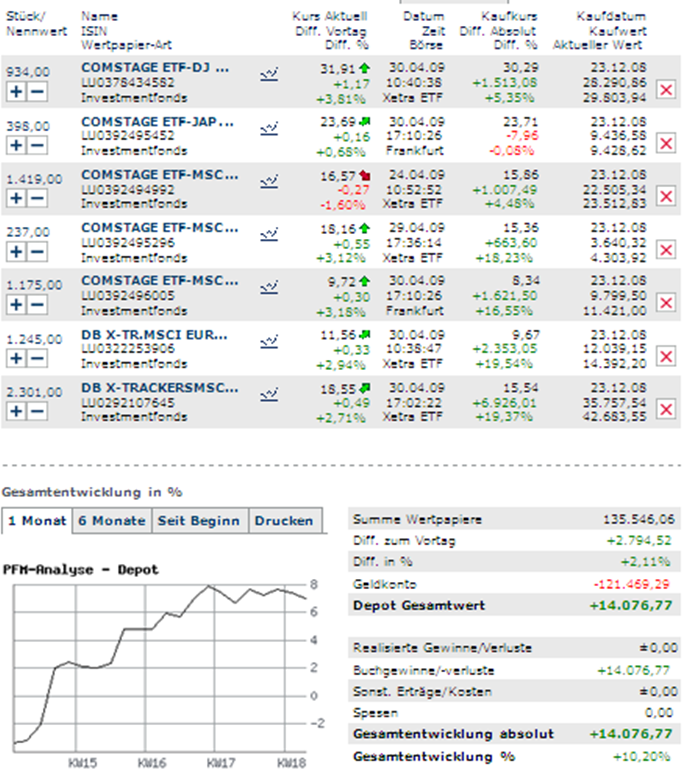Remove the COMSTAGE ETF-JAP row with the X
The width and height of the screenshot is (683, 770).
(665, 144)
